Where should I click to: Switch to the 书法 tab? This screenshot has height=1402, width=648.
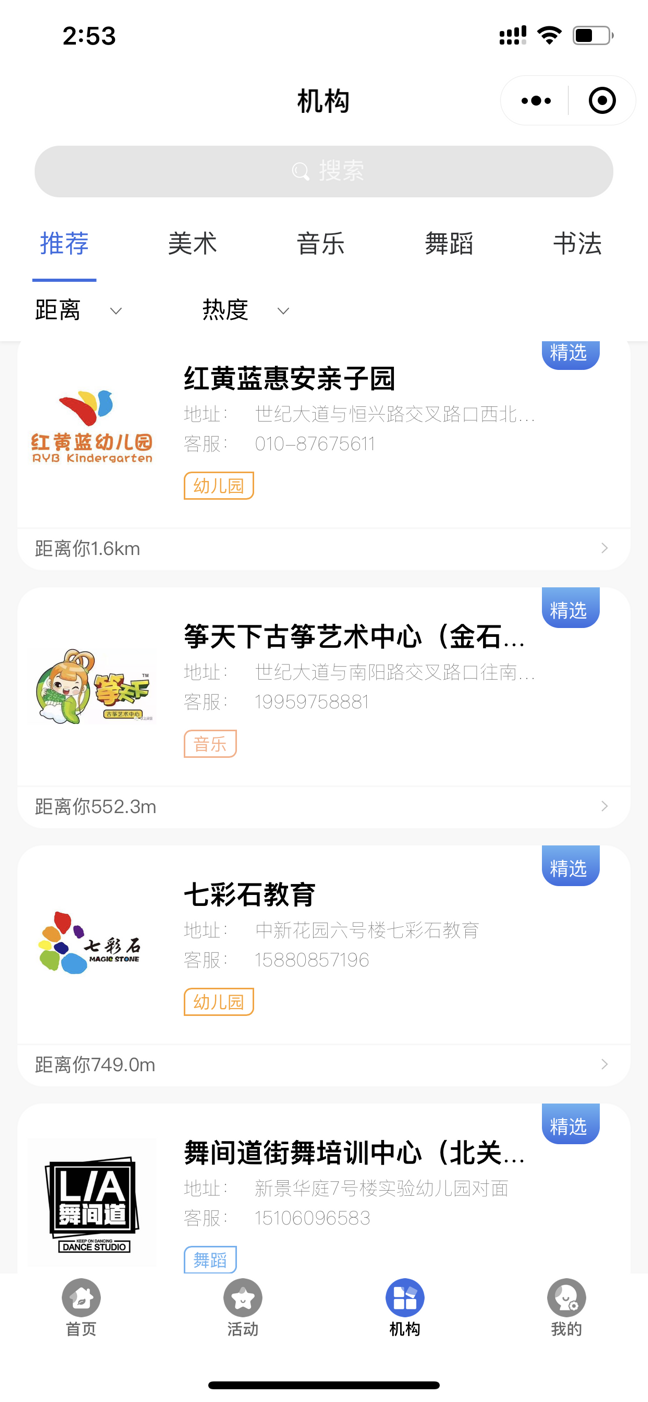(577, 244)
